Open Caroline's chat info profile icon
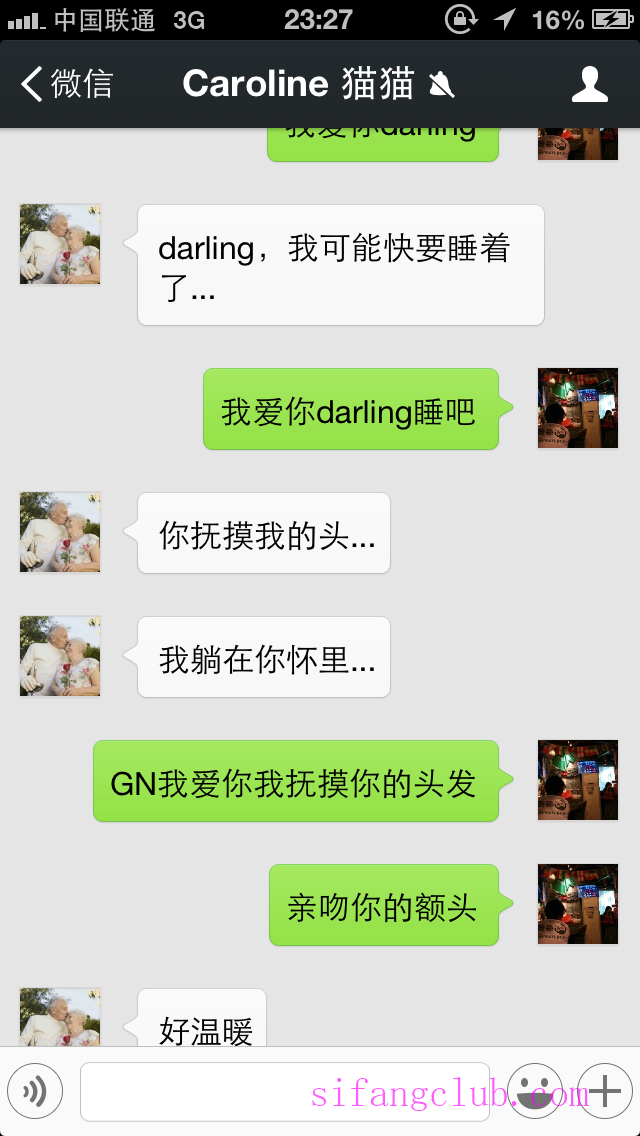Screen dimensions: 640x1136 590,84
